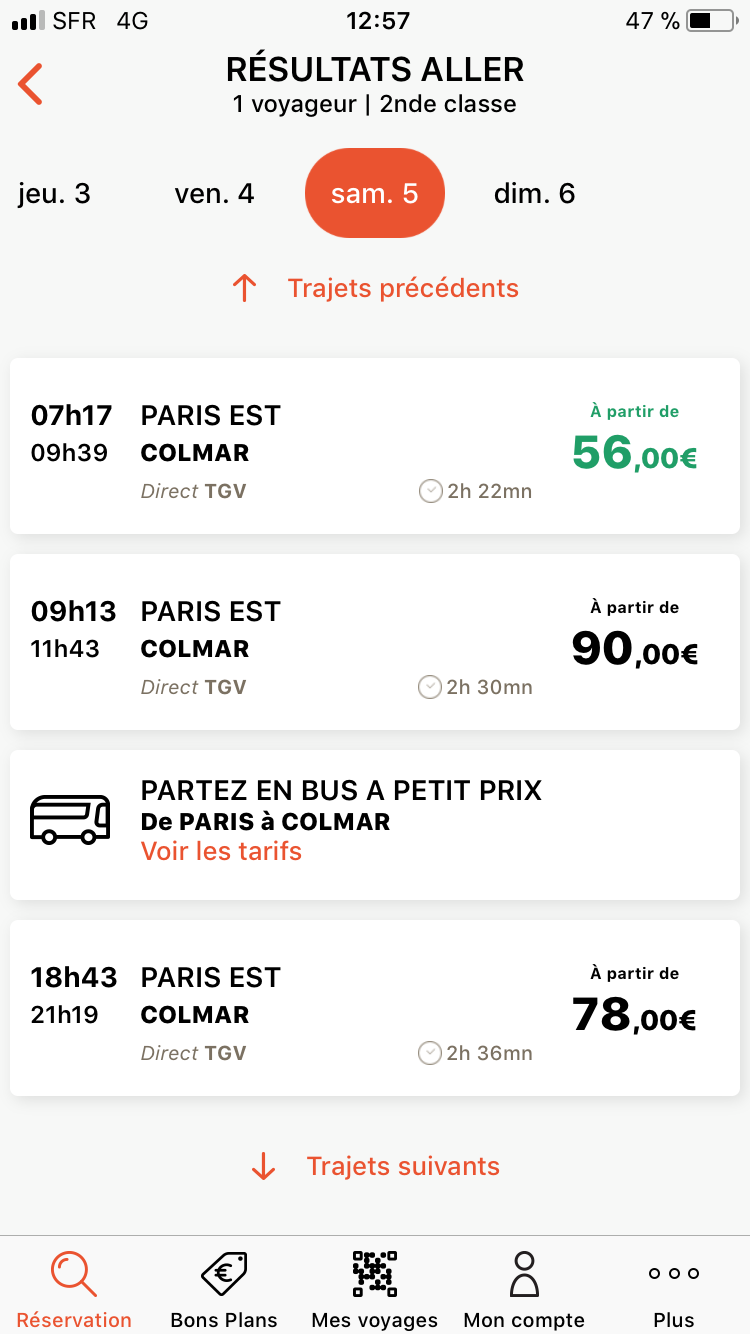Go back with the orange arrow

31,84
